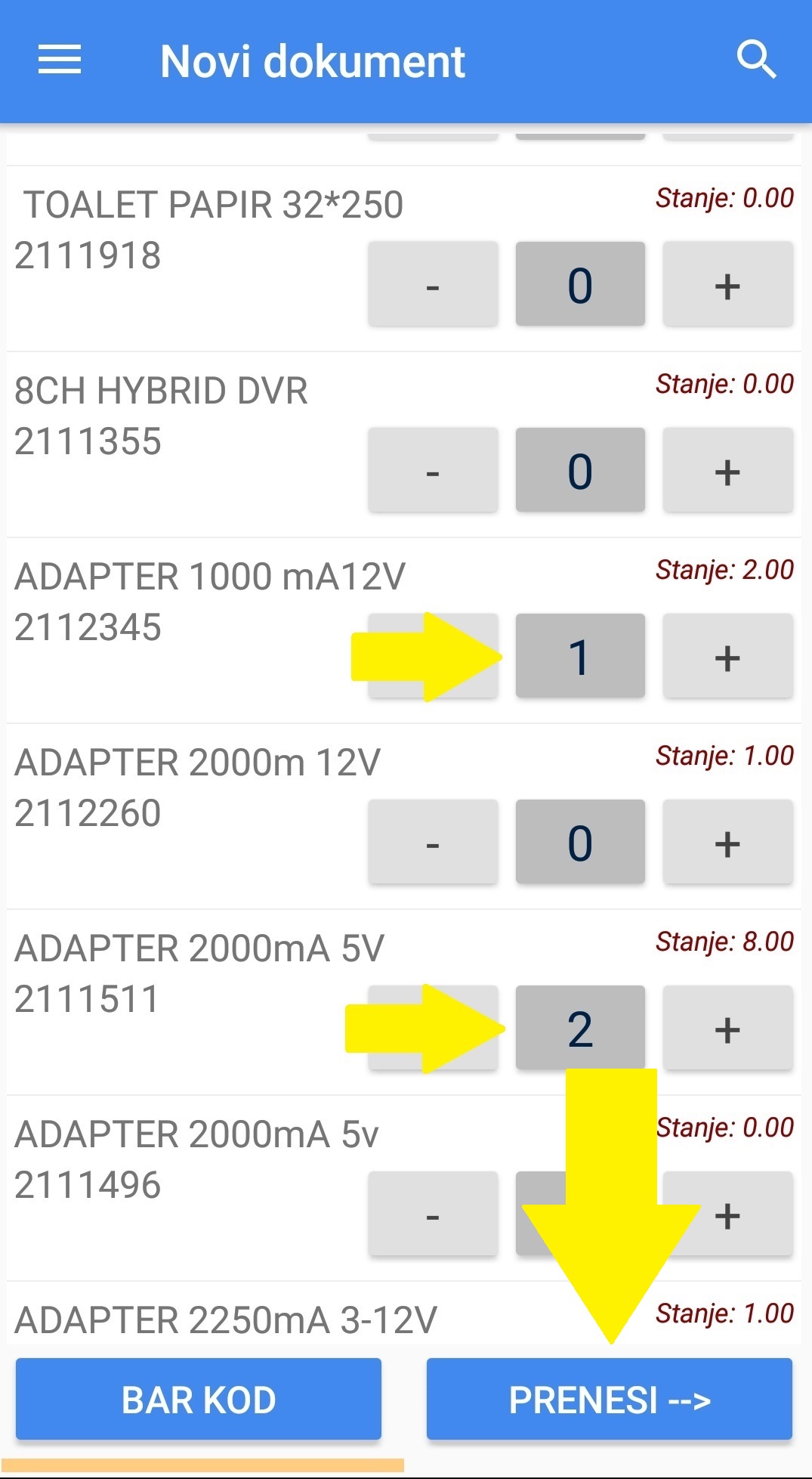Open search in Novi dokument
Viewport: 812px width, 1479px height.
756,60
